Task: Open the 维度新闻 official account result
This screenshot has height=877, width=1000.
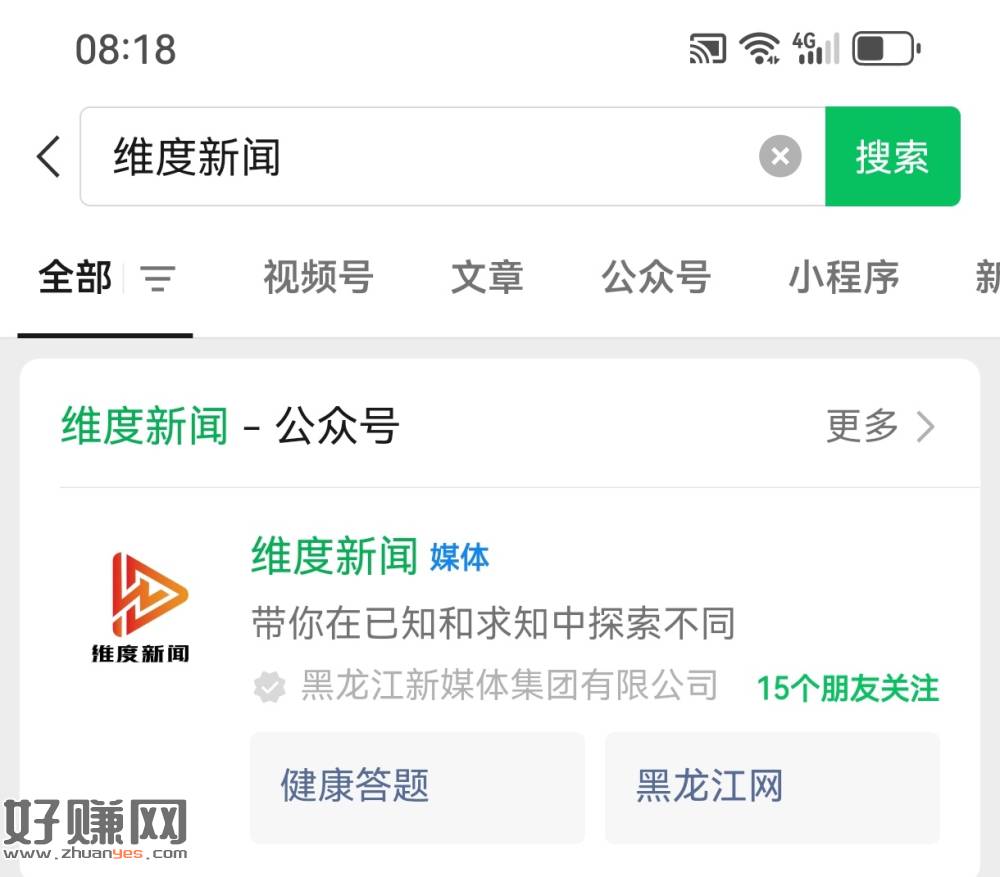Action: click(x=334, y=556)
